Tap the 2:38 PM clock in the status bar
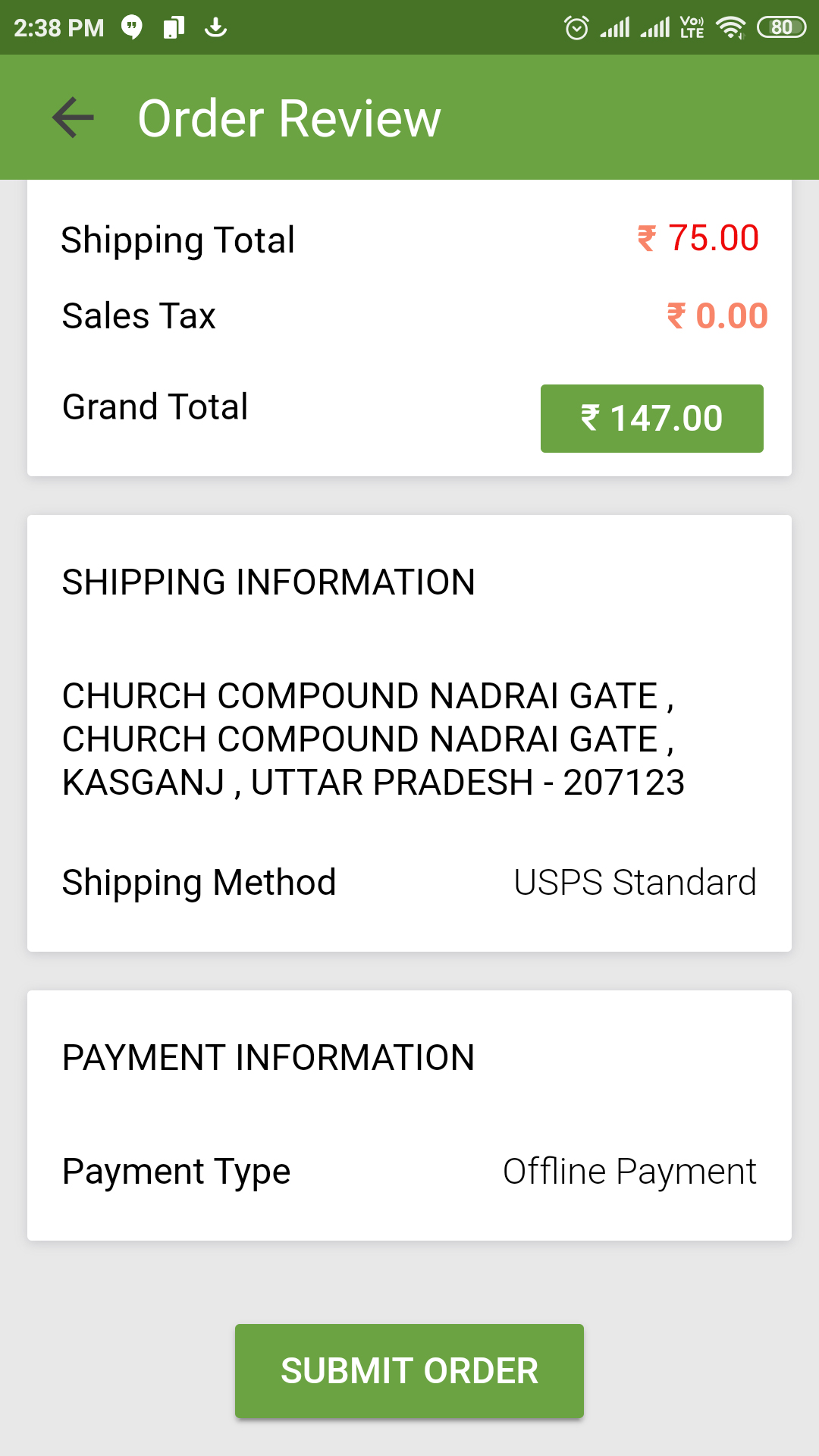The width and height of the screenshot is (819, 1456). tap(61, 27)
